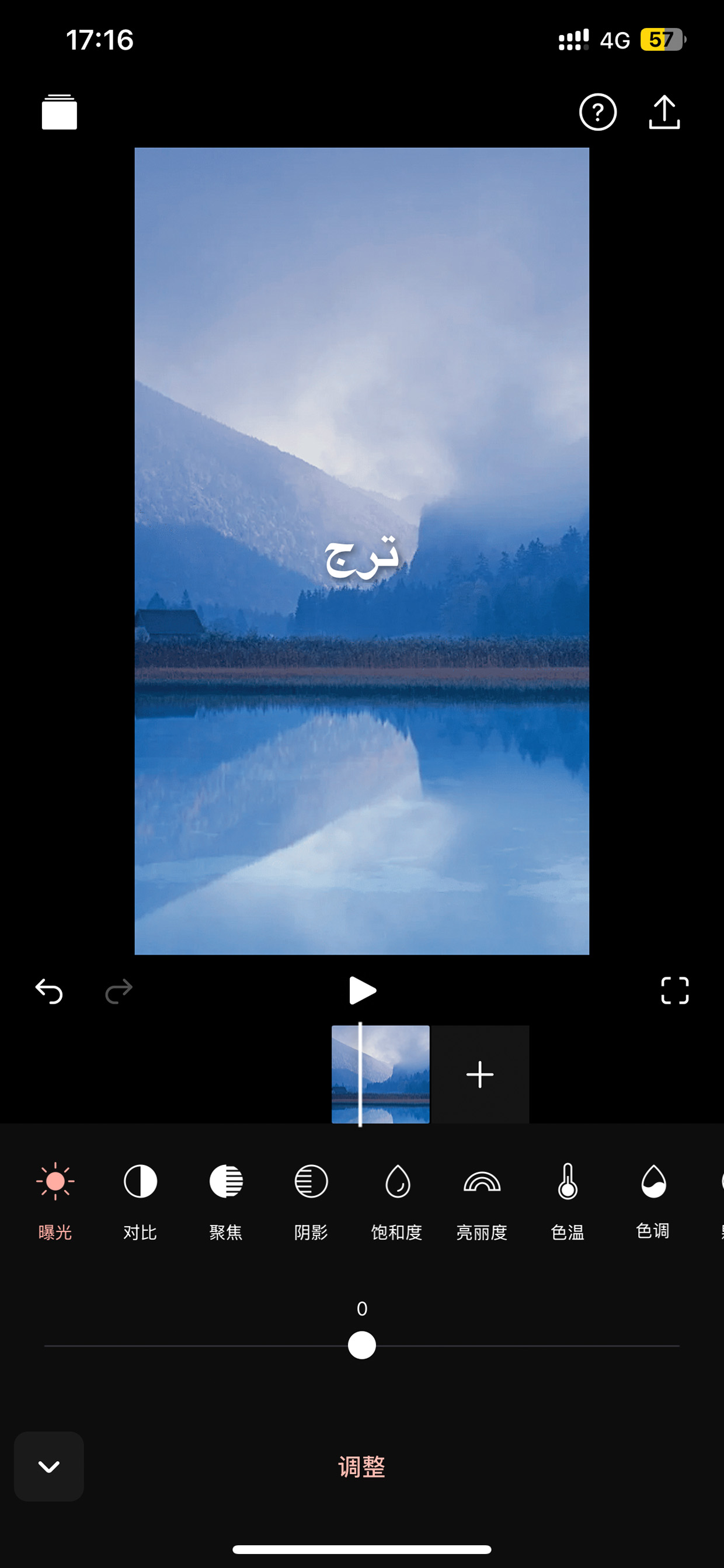Open the help question mark
The height and width of the screenshot is (1568, 724).
tap(597, 112)
